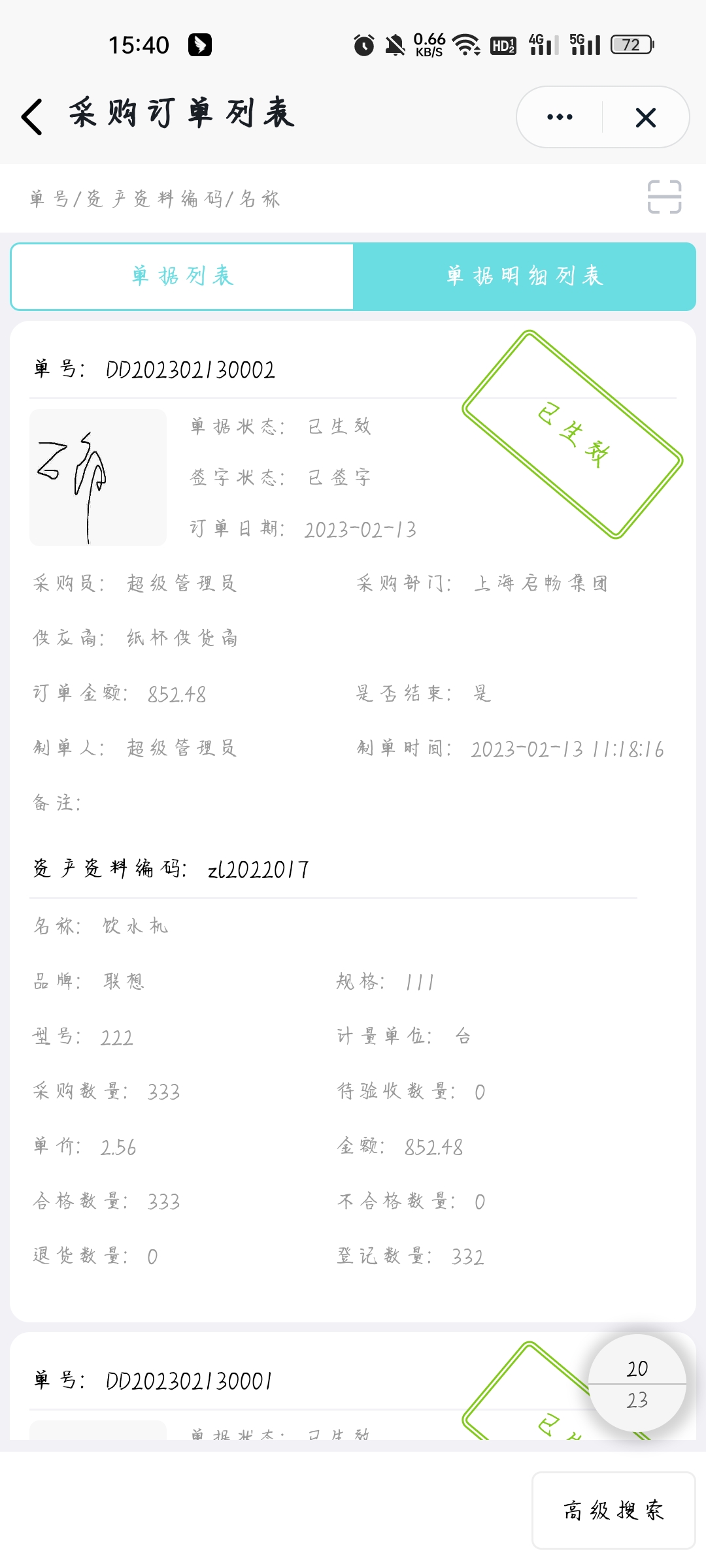Open 高级搜索 advanced search
Image resolution: width=706 pixels, height=1568 pixels.
[613, 1510]
